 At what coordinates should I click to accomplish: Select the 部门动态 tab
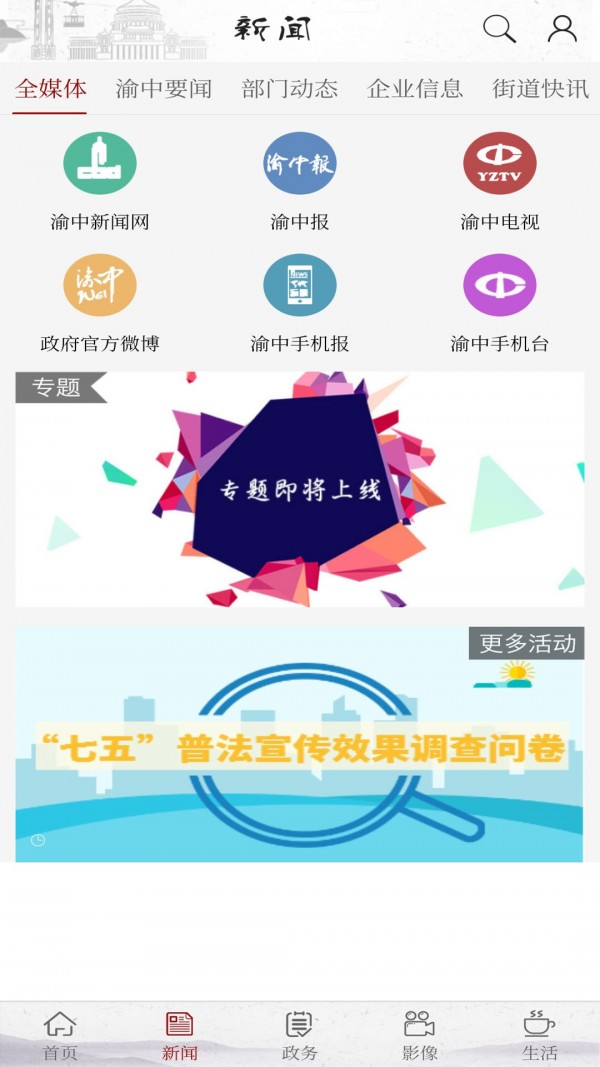(290, 89)
